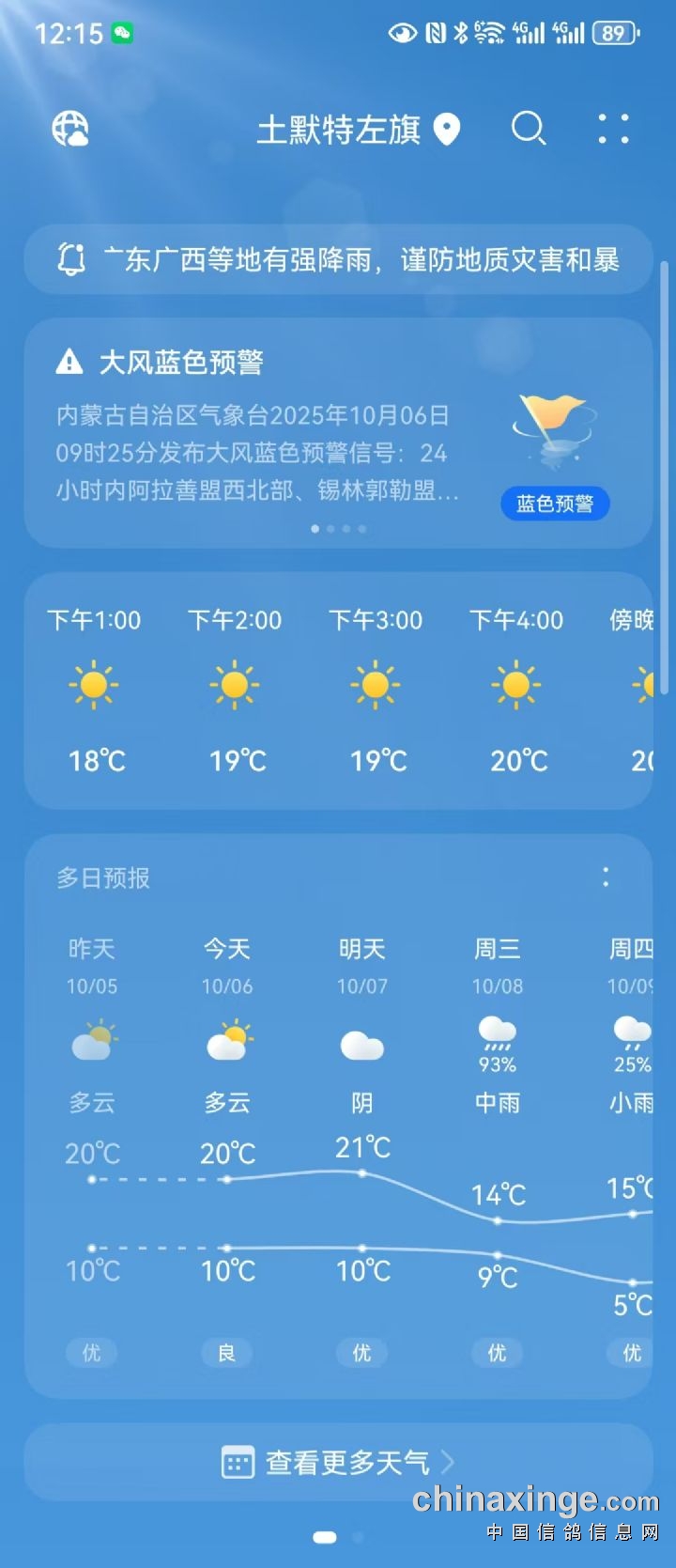
Task: Open the globe weather map icon
Action: [70, 129]
